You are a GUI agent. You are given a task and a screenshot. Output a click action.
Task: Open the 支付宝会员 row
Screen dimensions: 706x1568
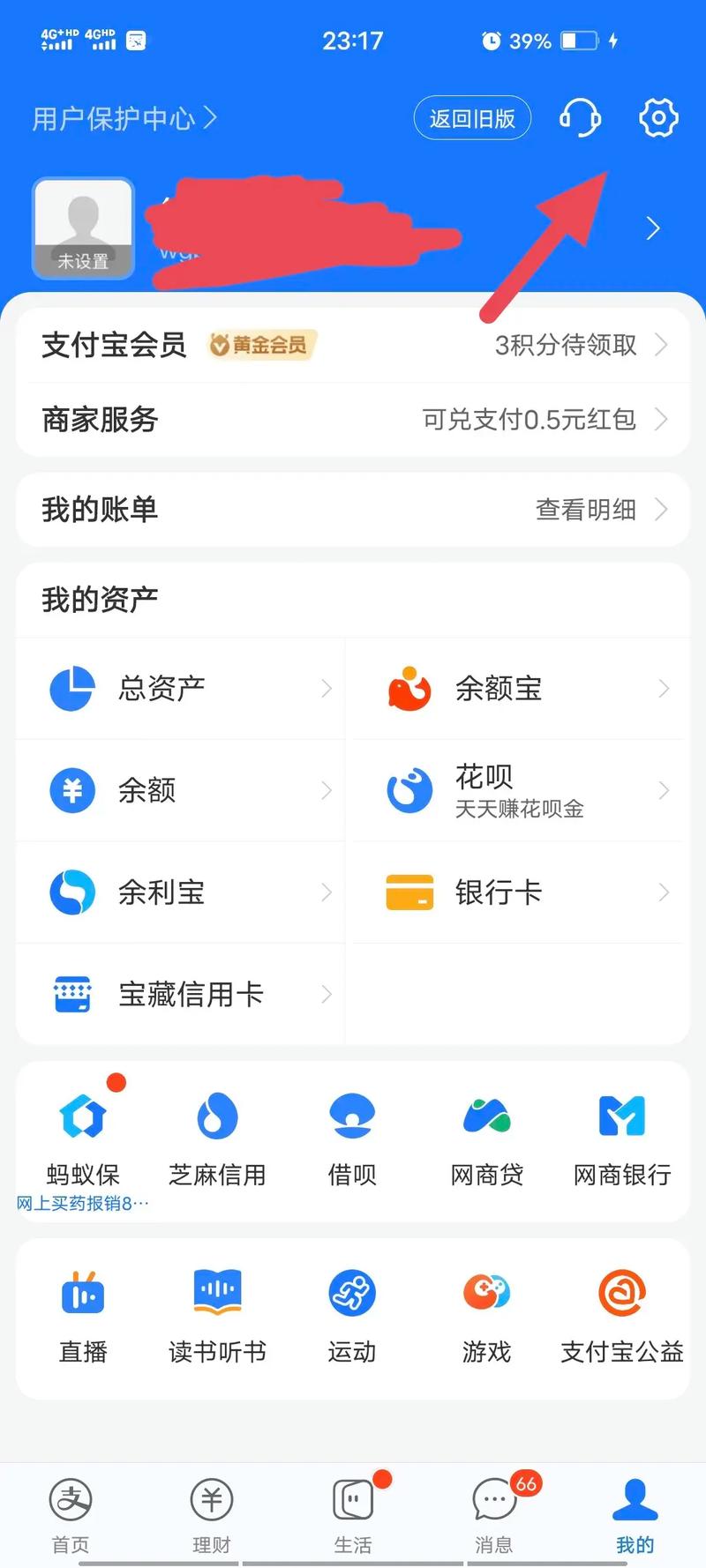[353, 345]
